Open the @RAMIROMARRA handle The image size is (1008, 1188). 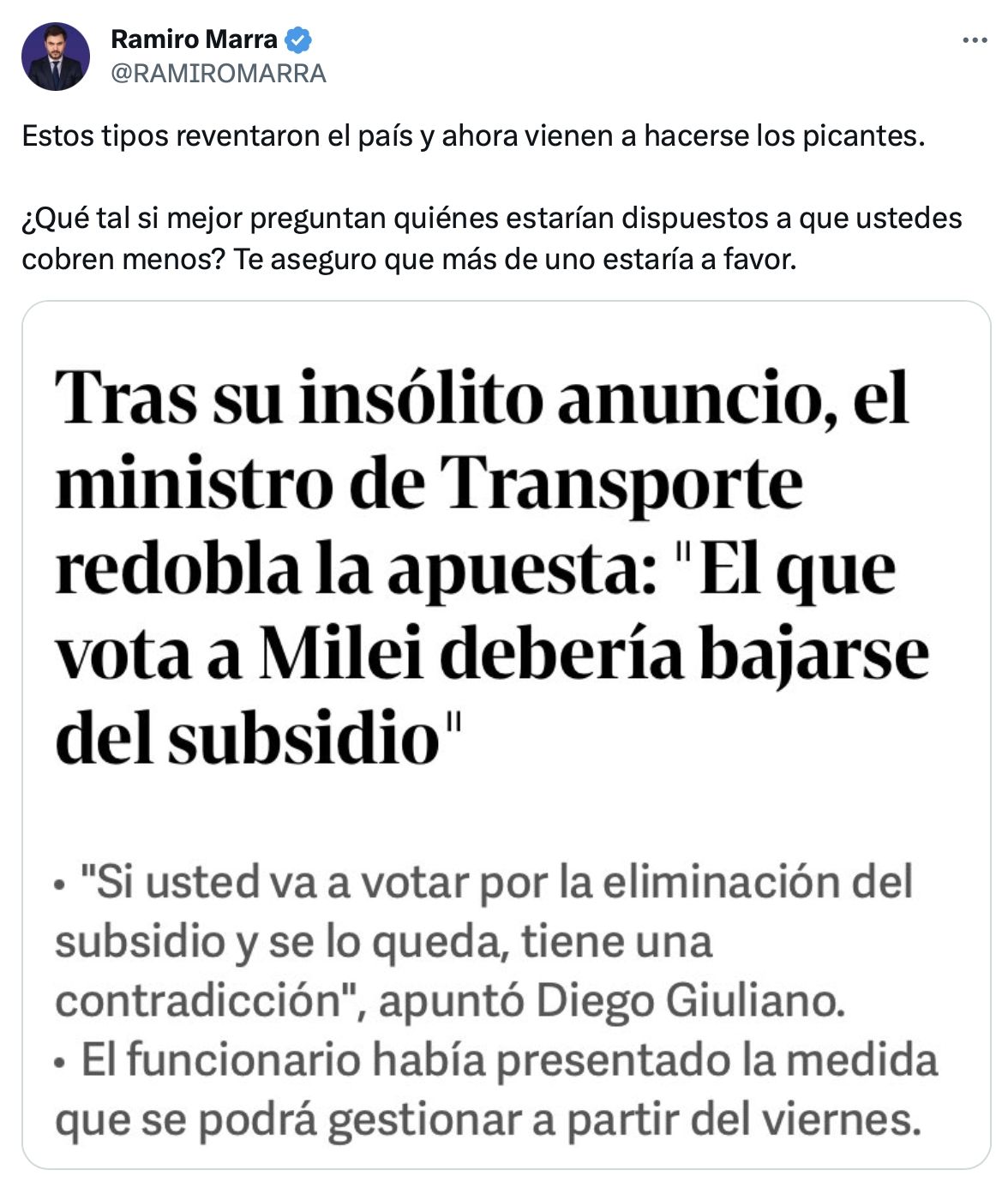[x=219, y=74]
